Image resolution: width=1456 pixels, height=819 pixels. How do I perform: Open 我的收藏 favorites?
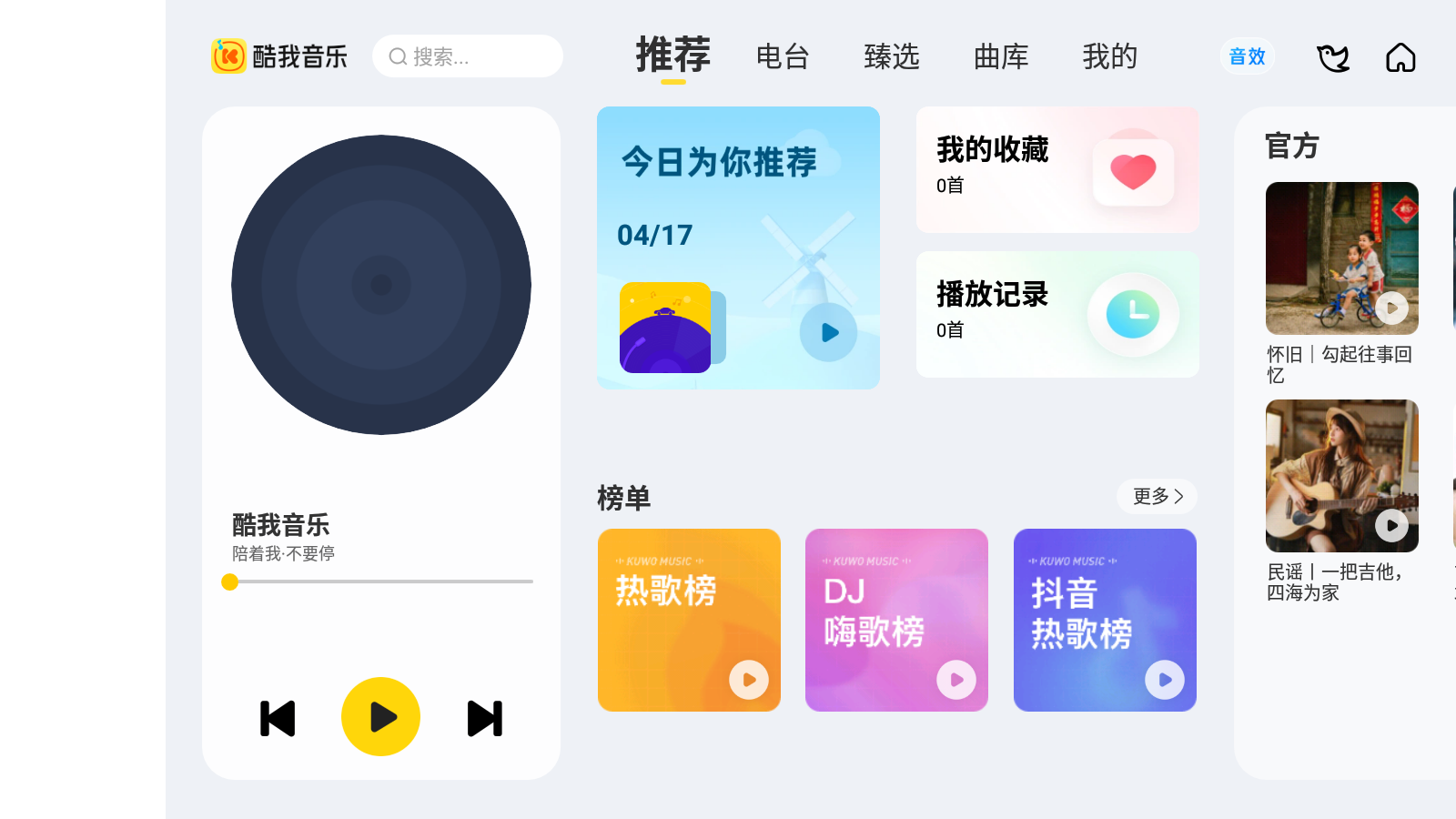pyautogui.click(x=1057, y=170)
